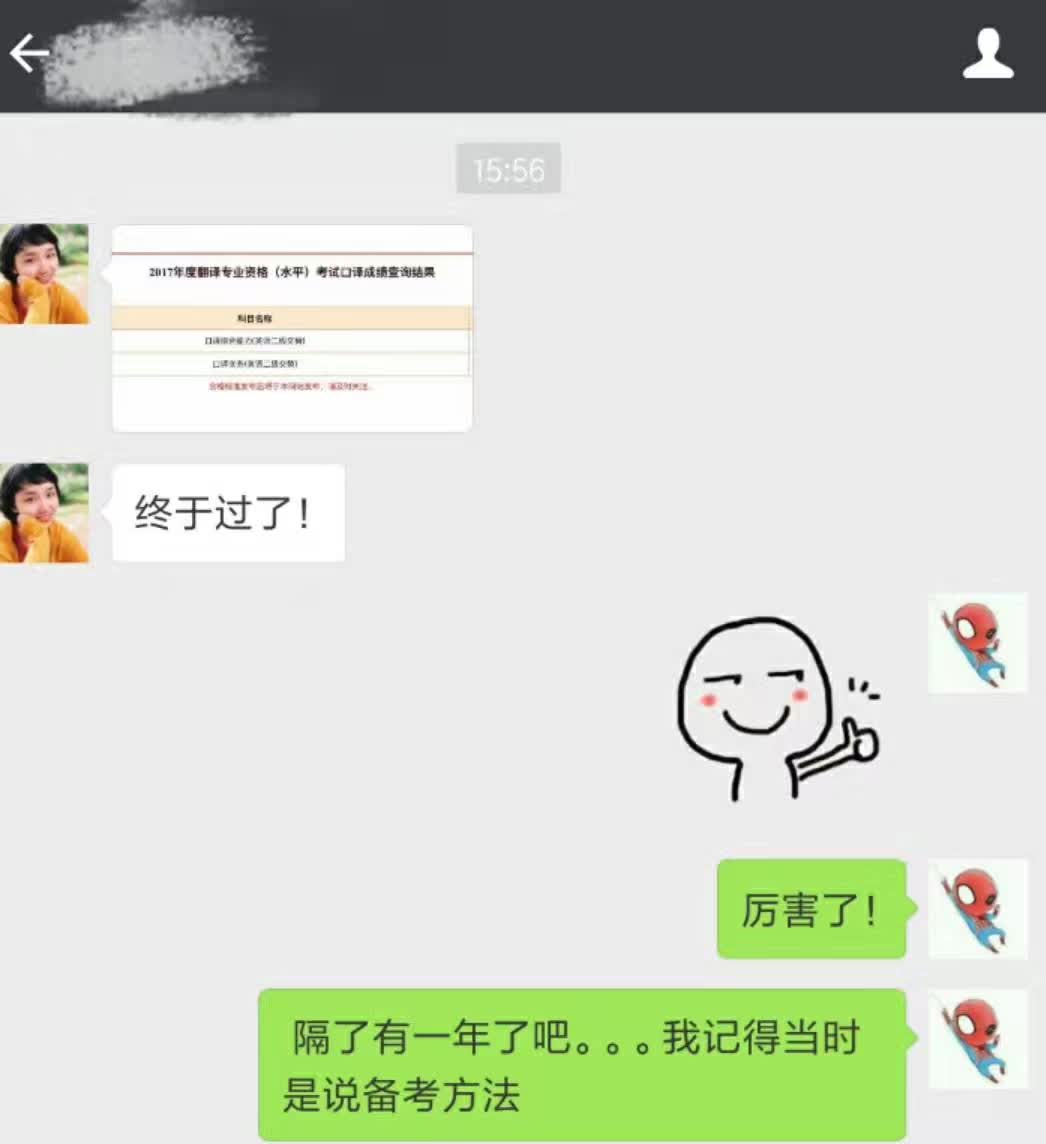Viewport: 1046px width, 1144px height.
Task: View the thumbs-up sticker
Action: tap(778, 709)
